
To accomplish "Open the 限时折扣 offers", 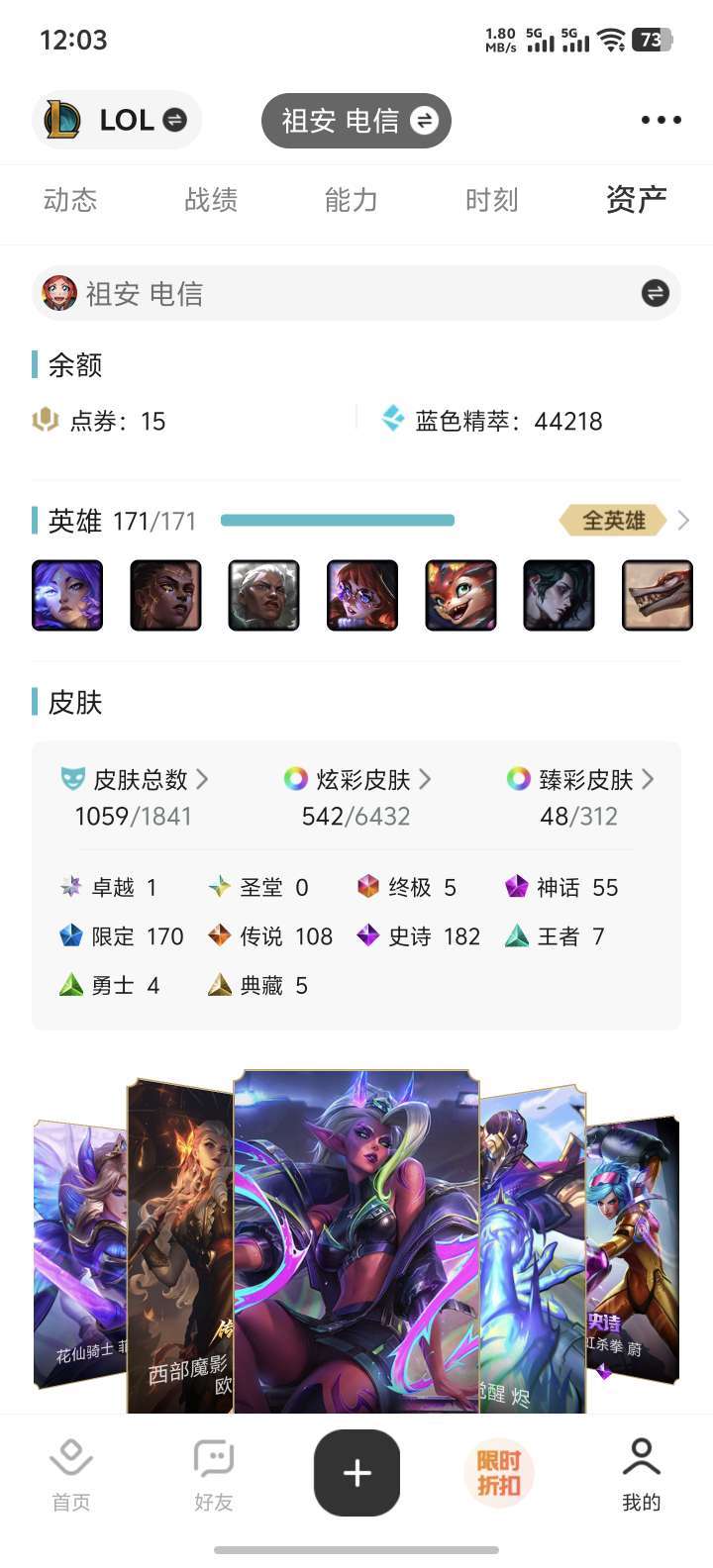I will (x=499, y=1473).
